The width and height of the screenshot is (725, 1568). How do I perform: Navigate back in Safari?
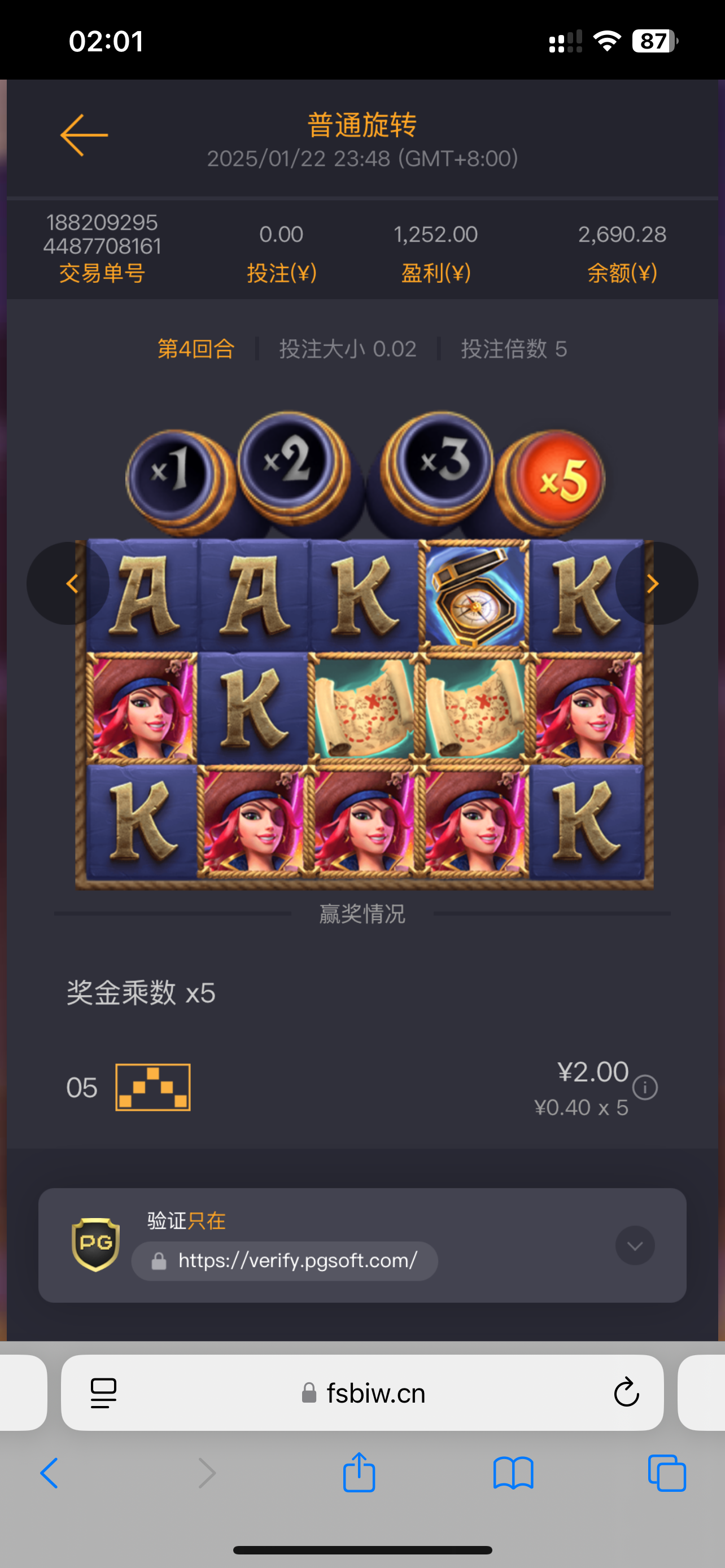click(50, 1473)
